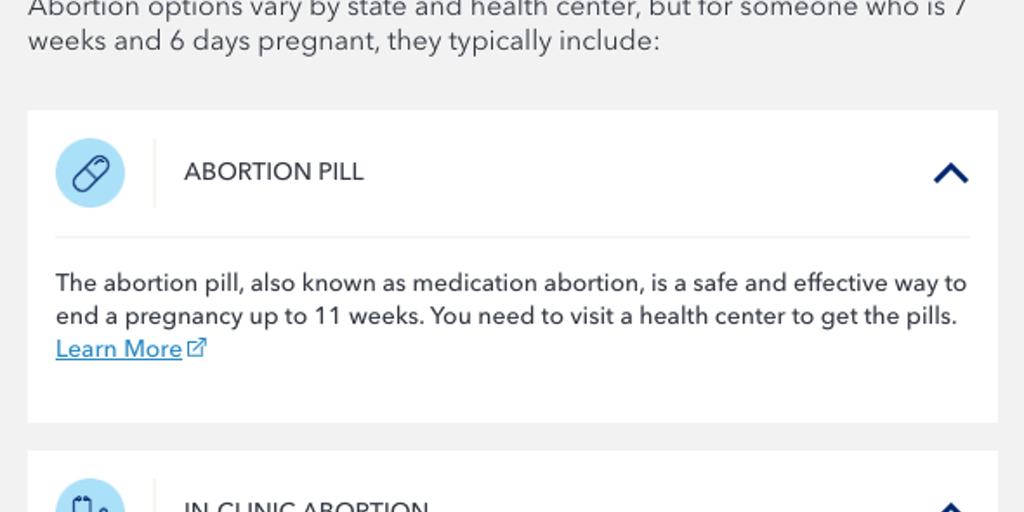Image resolution: width=1024 pixels, height=512 pixels.
Task: Collapse the Abortion Pill section
Action: 950,174
